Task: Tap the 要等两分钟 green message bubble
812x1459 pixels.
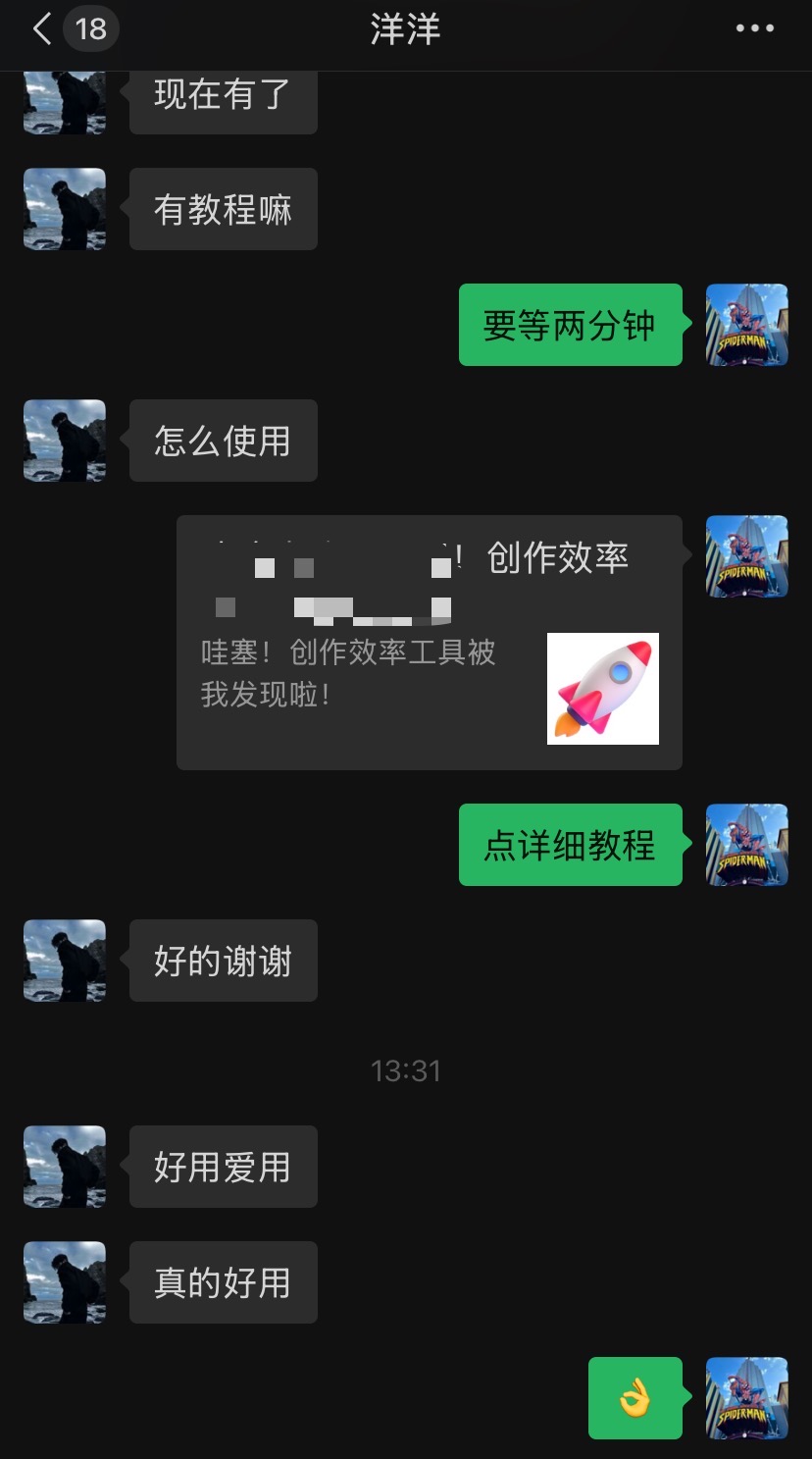Action: [x=570, y=325]
